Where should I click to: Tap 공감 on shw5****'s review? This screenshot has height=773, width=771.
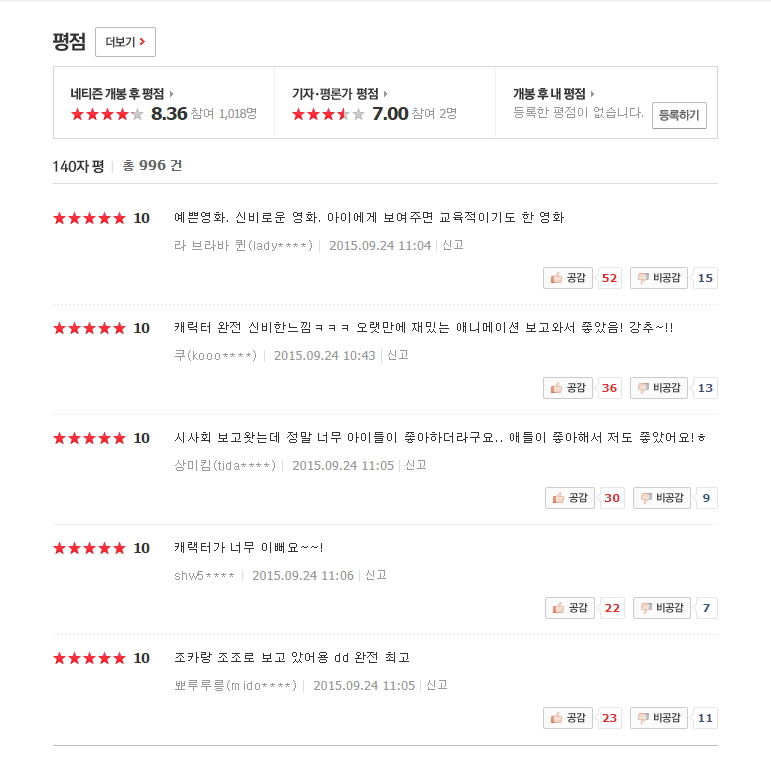click(570, 608)
